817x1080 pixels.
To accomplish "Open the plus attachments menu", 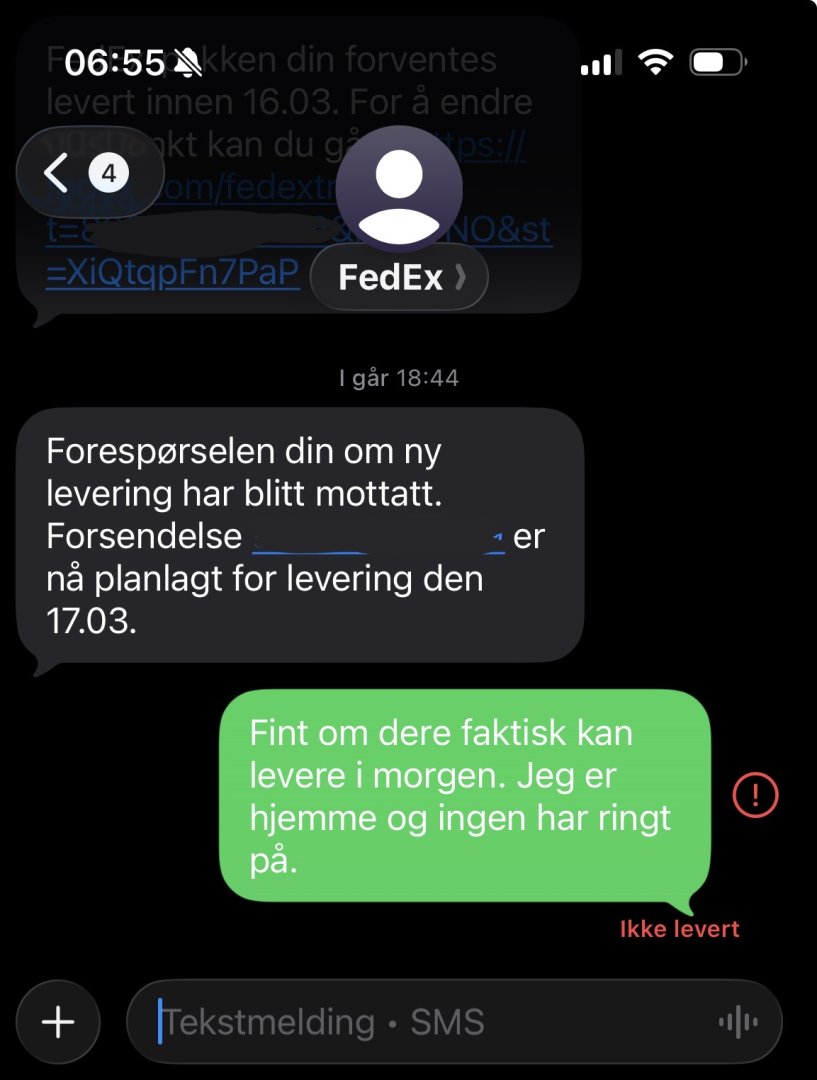I will [58, 1021].
